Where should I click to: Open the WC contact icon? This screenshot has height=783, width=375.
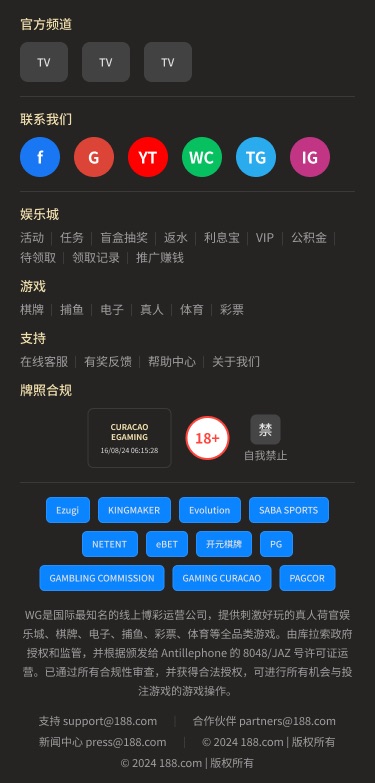pos(202,157)
